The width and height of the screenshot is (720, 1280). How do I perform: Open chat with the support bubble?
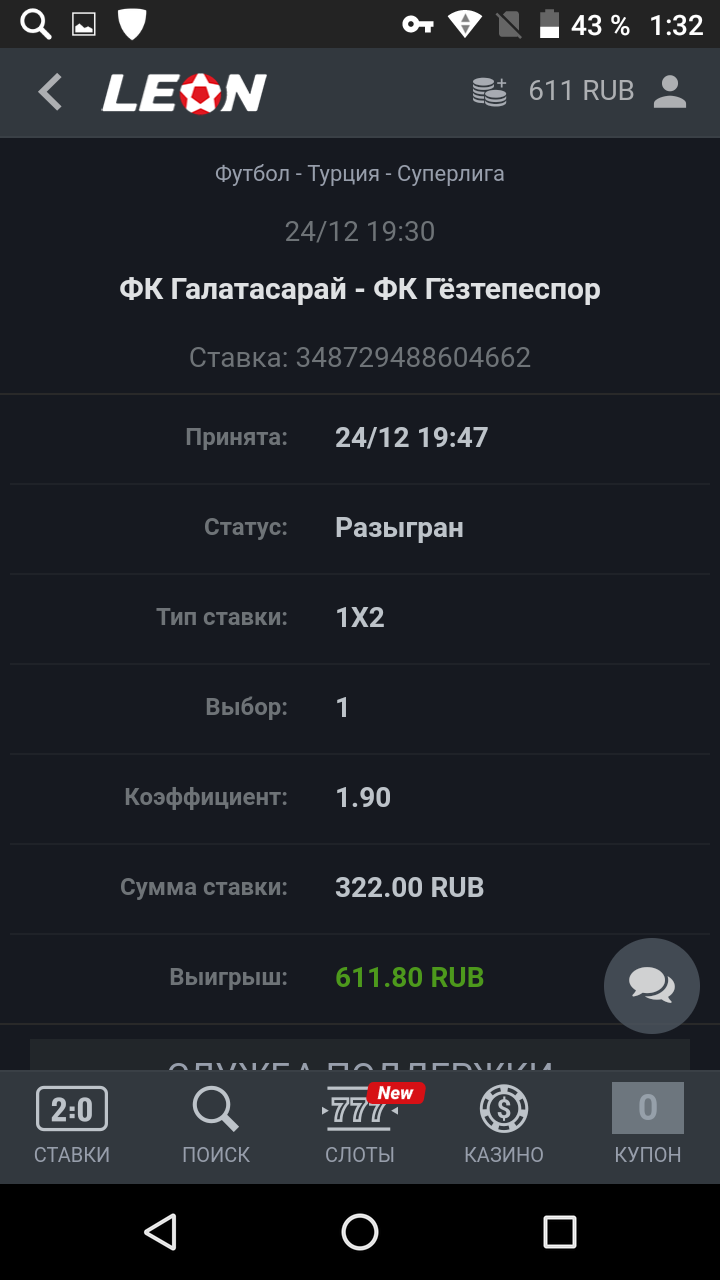[652, 985]
